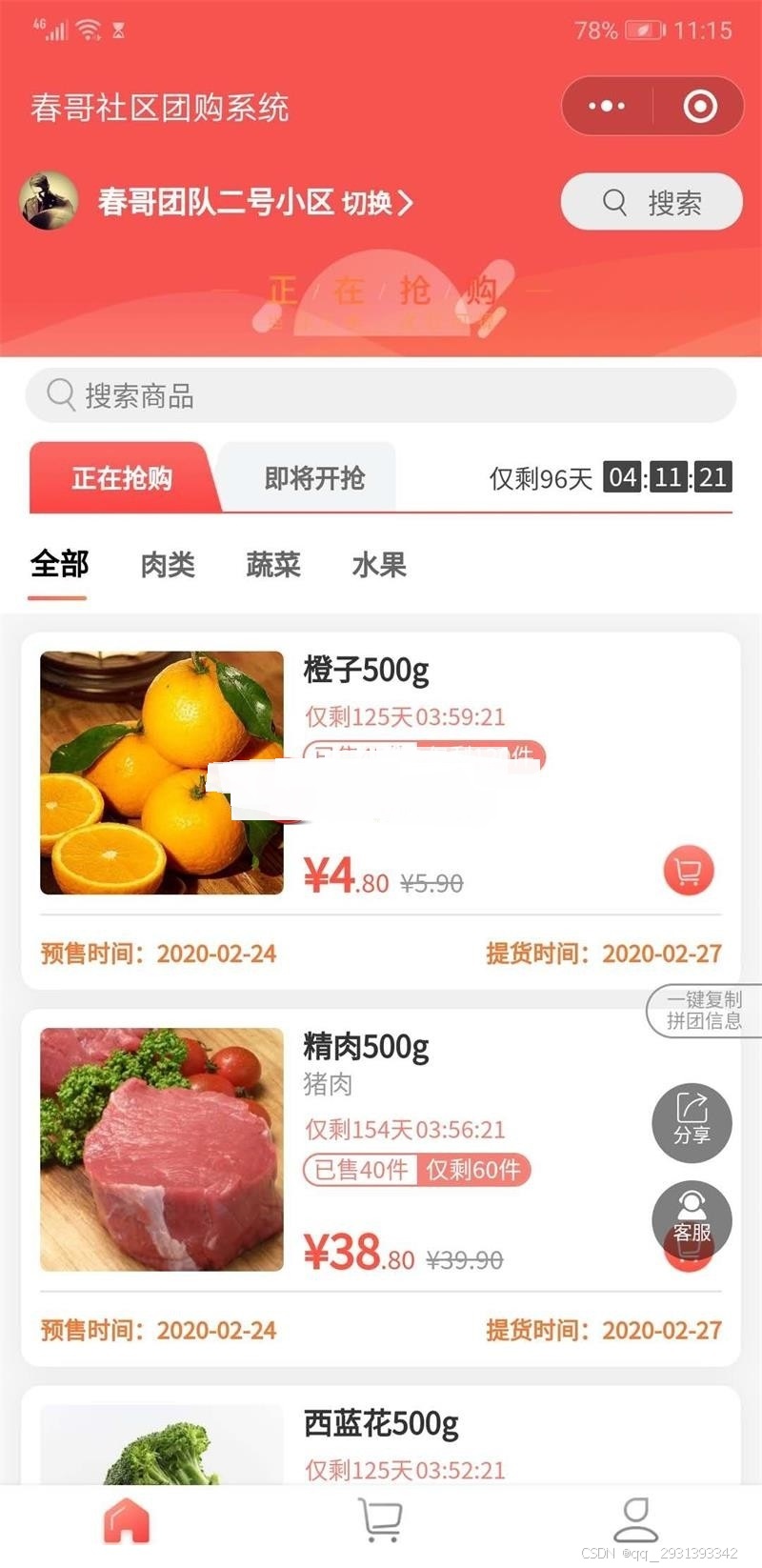Open the 西蓝花500g product card

pyautogui.click(x=381, y=1424)
